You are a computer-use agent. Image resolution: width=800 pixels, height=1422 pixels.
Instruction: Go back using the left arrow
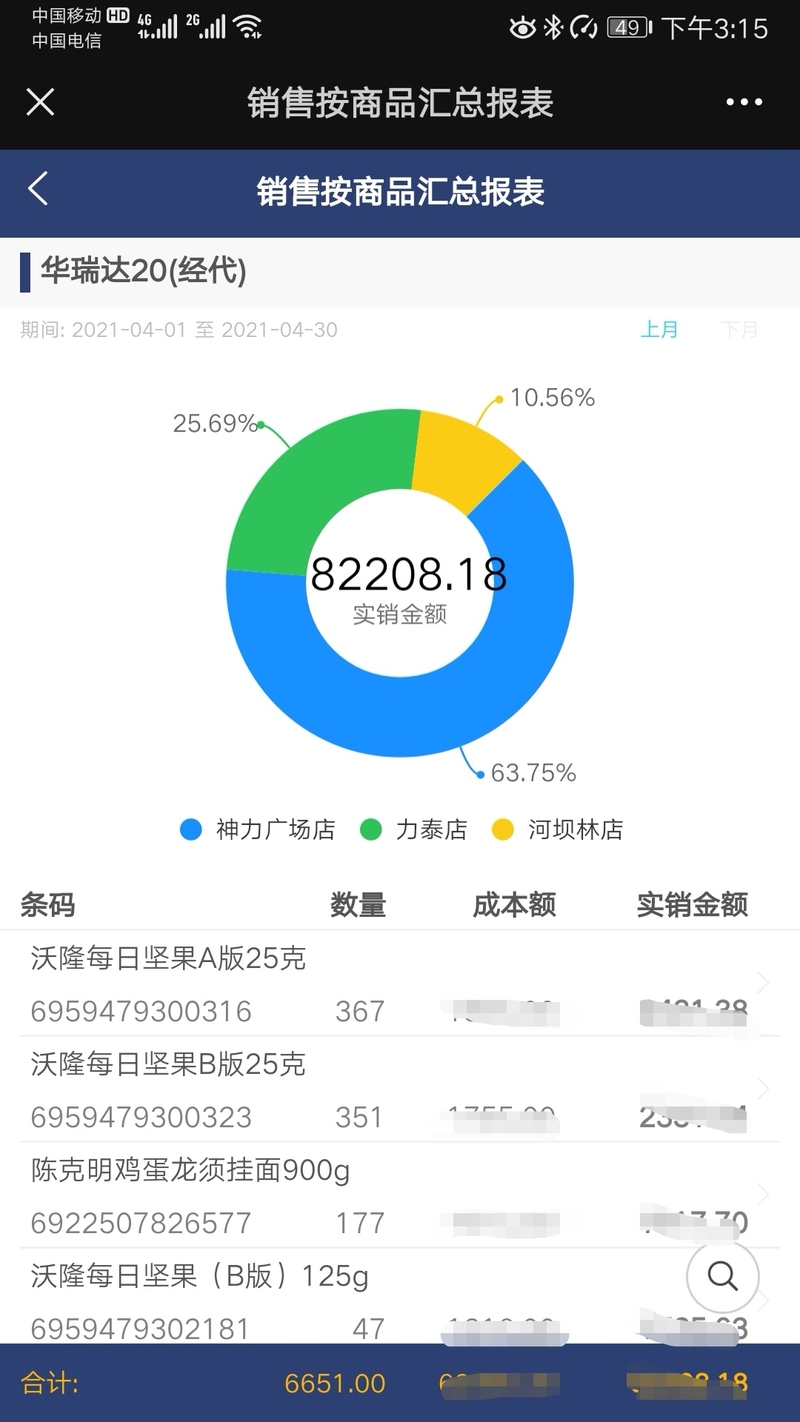[38, 189]
